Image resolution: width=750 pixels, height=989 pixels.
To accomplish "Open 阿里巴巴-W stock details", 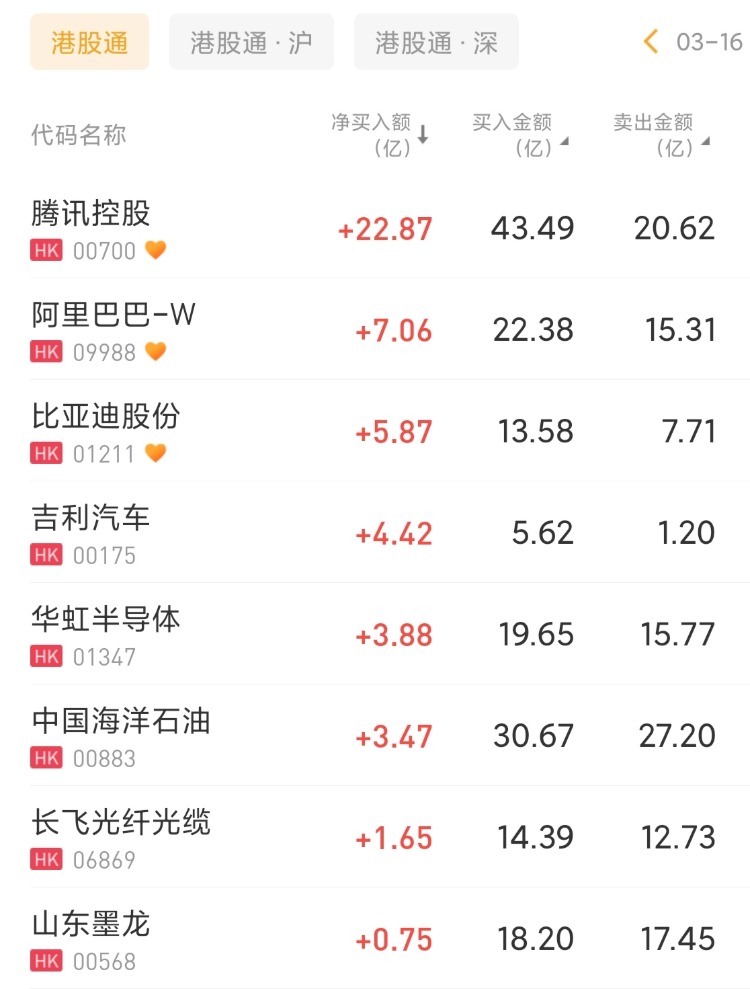I will (113, 315).
